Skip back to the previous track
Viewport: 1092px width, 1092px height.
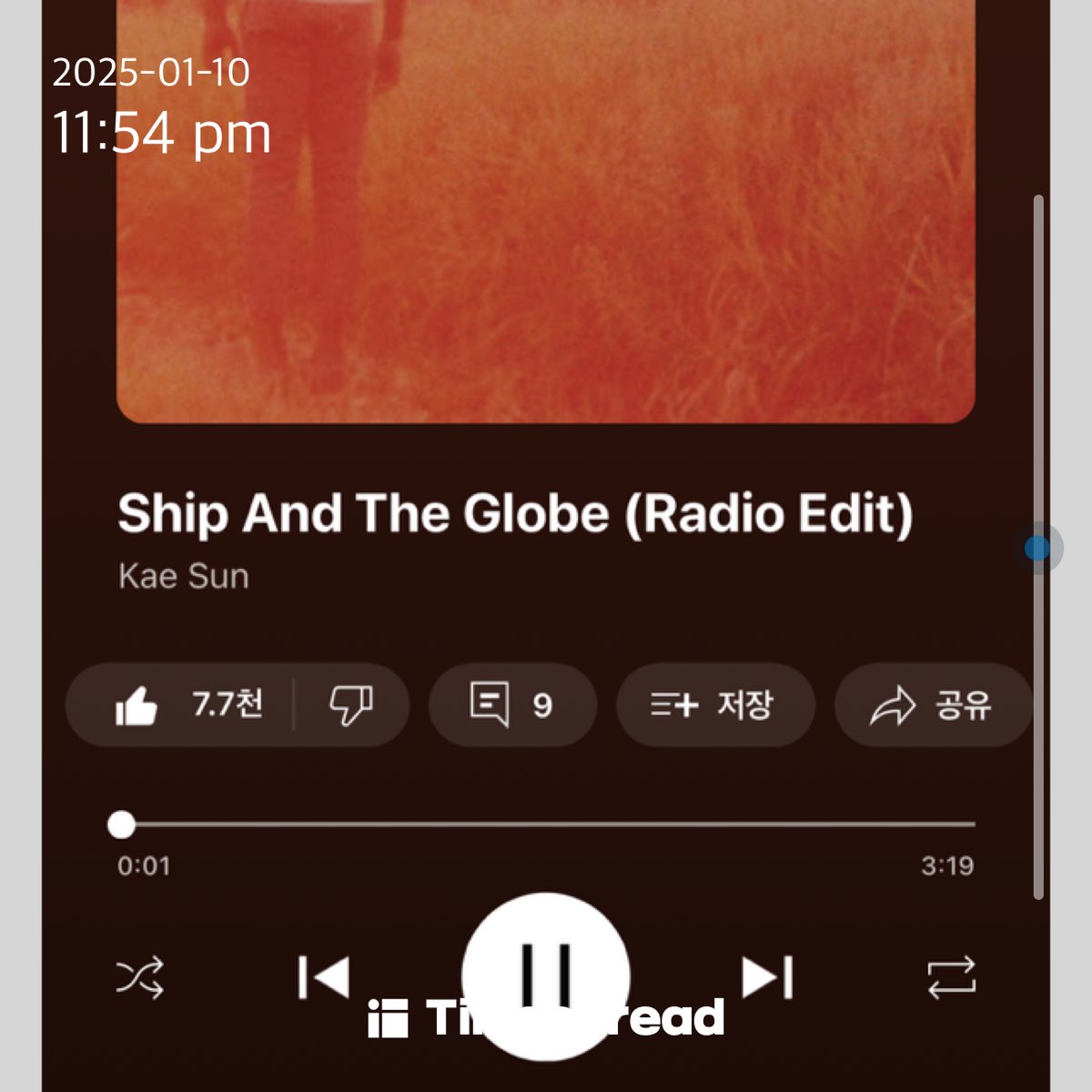point(324,978)
